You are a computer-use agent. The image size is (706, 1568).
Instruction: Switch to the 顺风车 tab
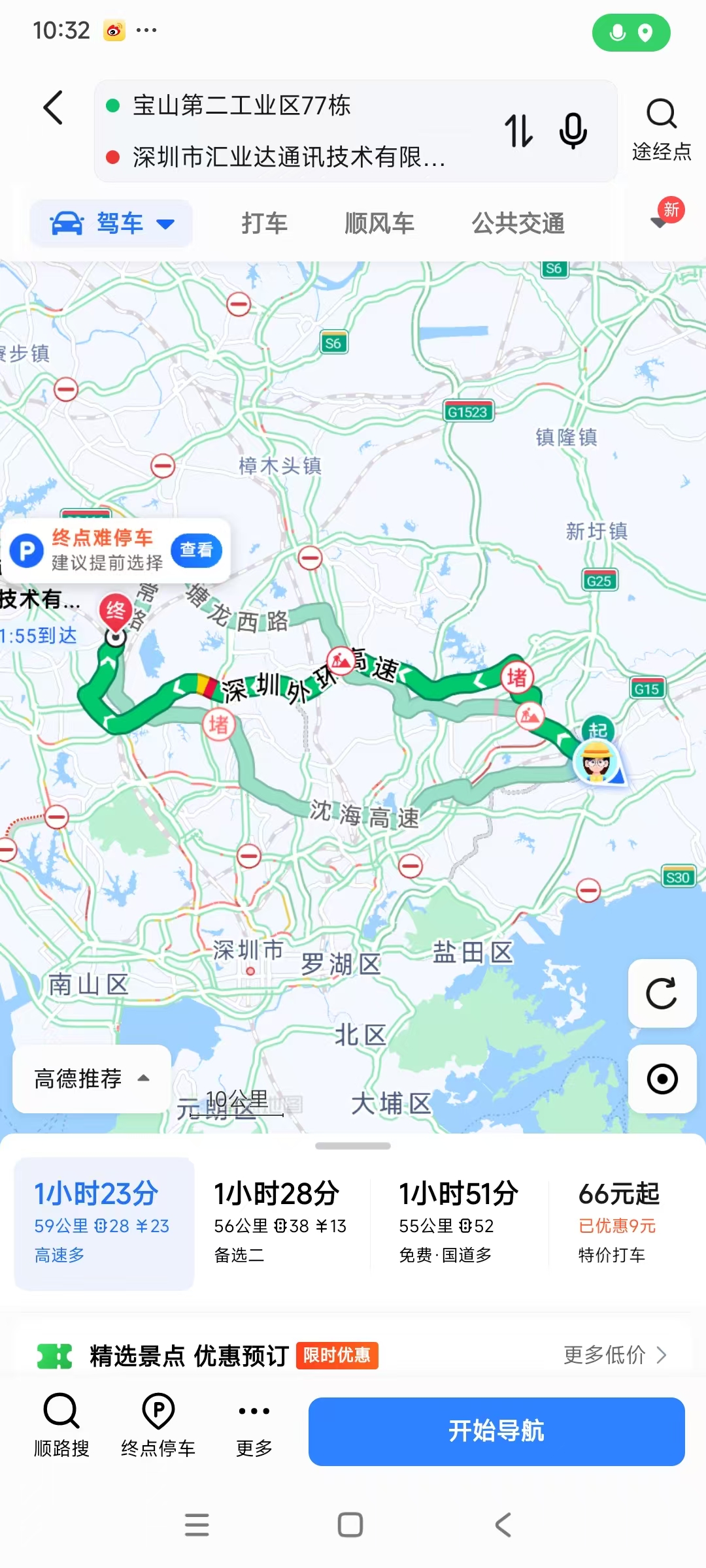(x=379, y=223)
